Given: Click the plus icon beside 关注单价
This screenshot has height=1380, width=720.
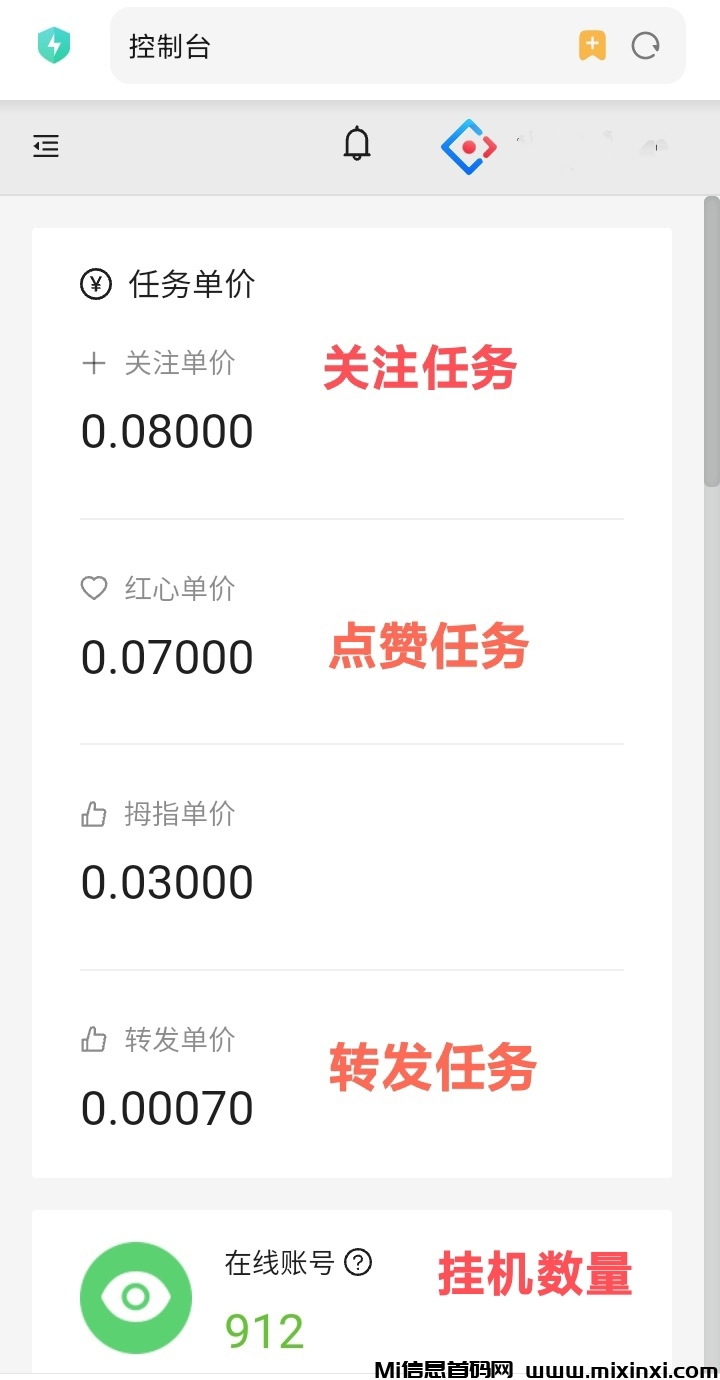Looking at the screenshot, I should [93, 363].
